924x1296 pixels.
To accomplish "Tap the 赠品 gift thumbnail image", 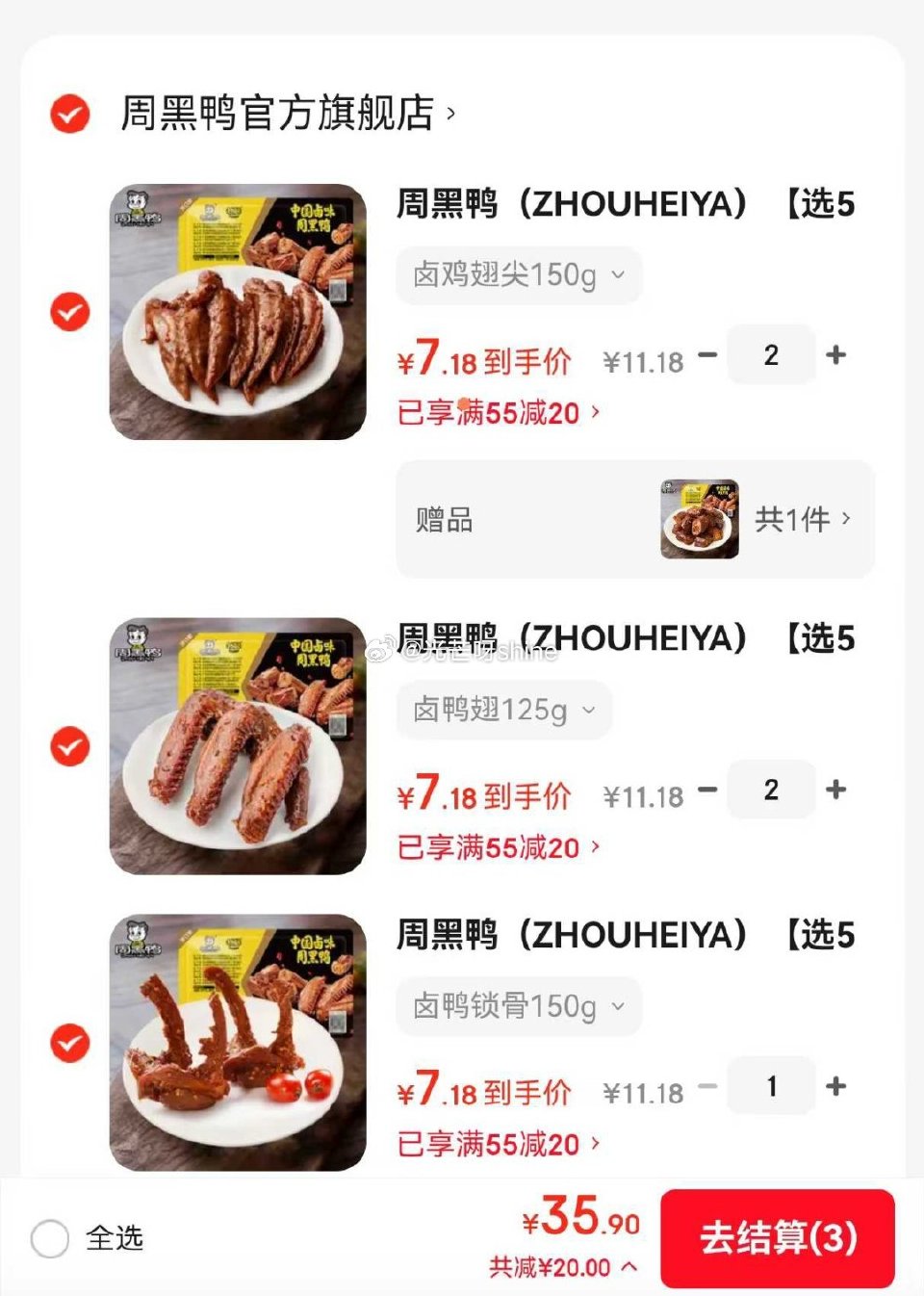I will [x=698, y=520].
